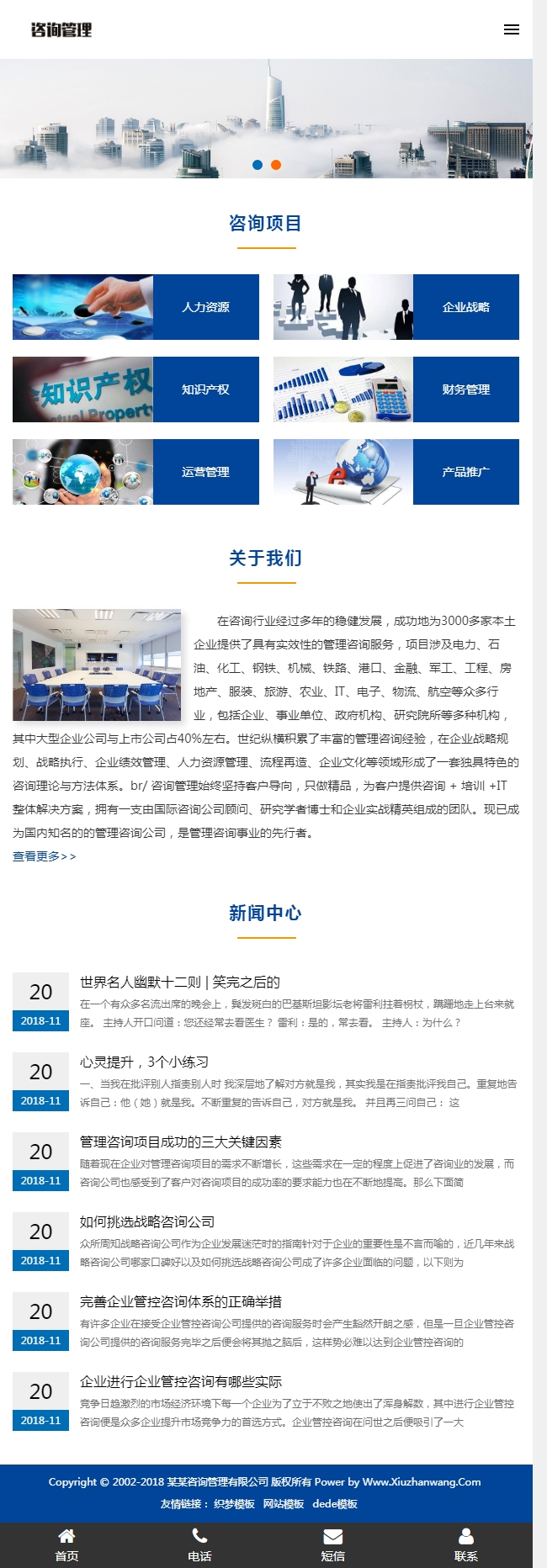Screen dimensions: 547x1568
Task: Follow the 织梦模板 footer link
Action: [234, 1504]
